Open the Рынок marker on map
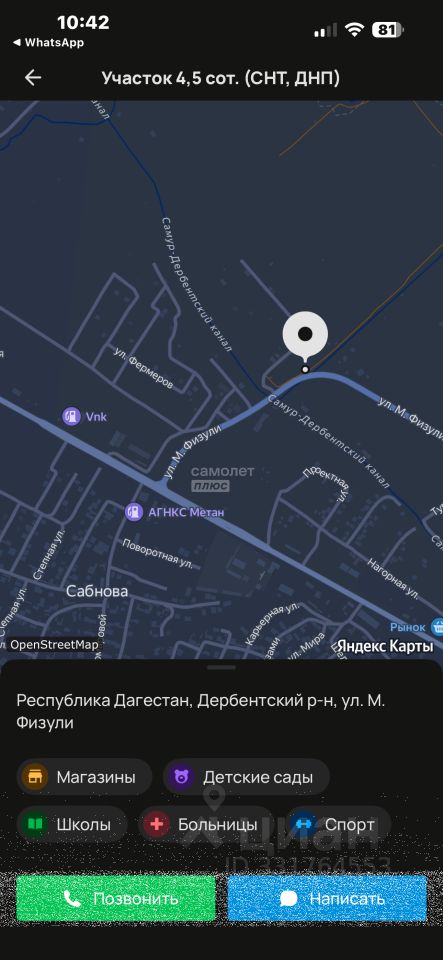This screenshot has height=960, width=443. [417, 627]
